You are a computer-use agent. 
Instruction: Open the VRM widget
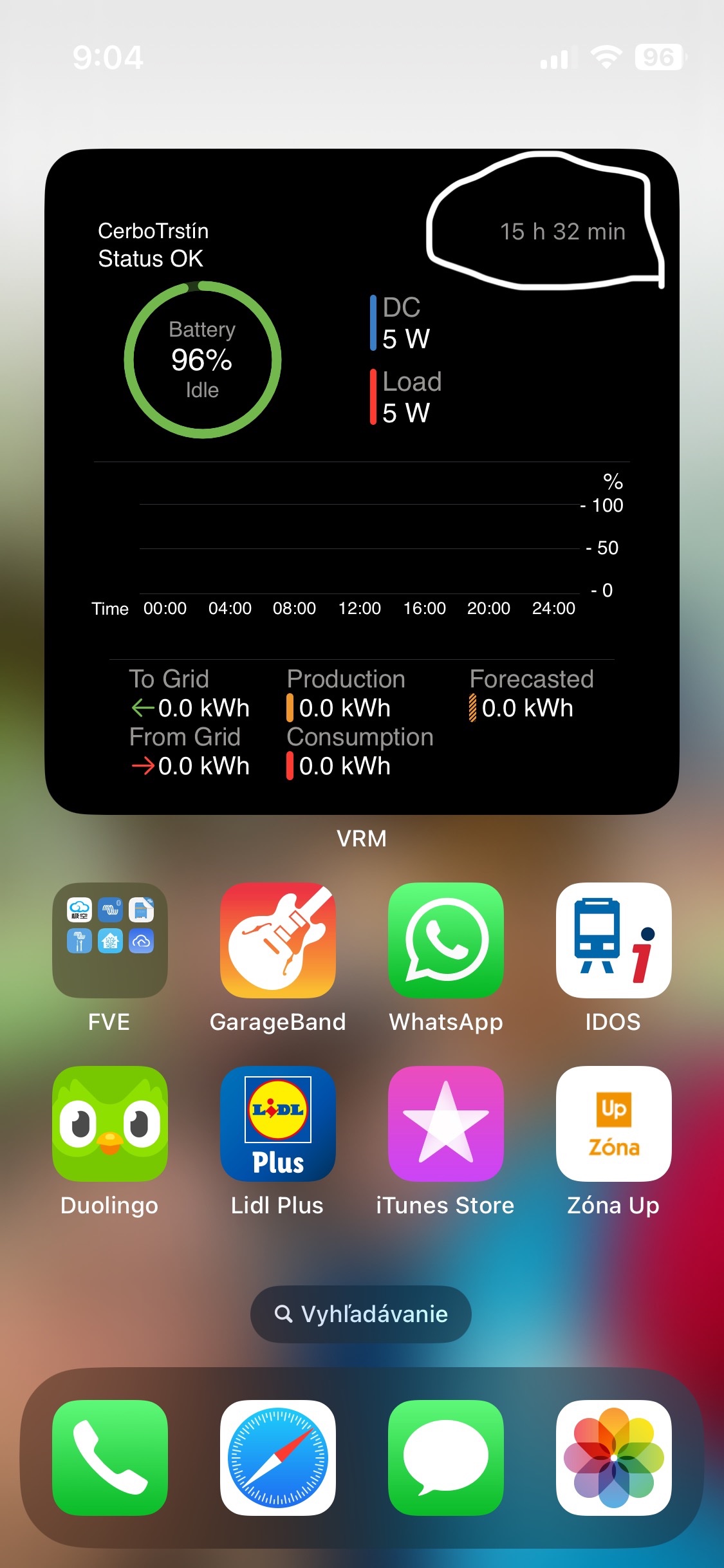[362, 481]
